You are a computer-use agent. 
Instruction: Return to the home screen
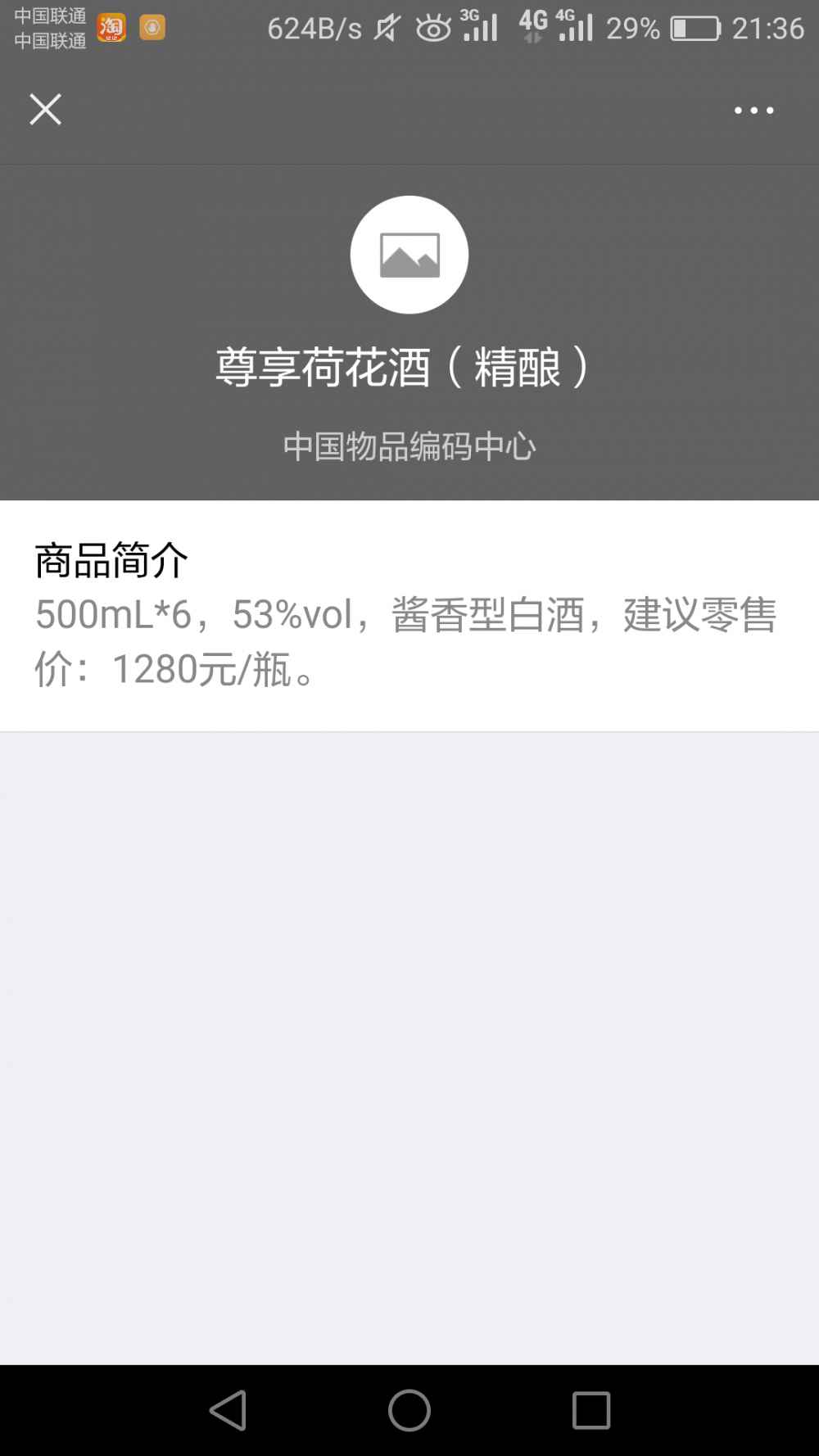pos(409,1410)
